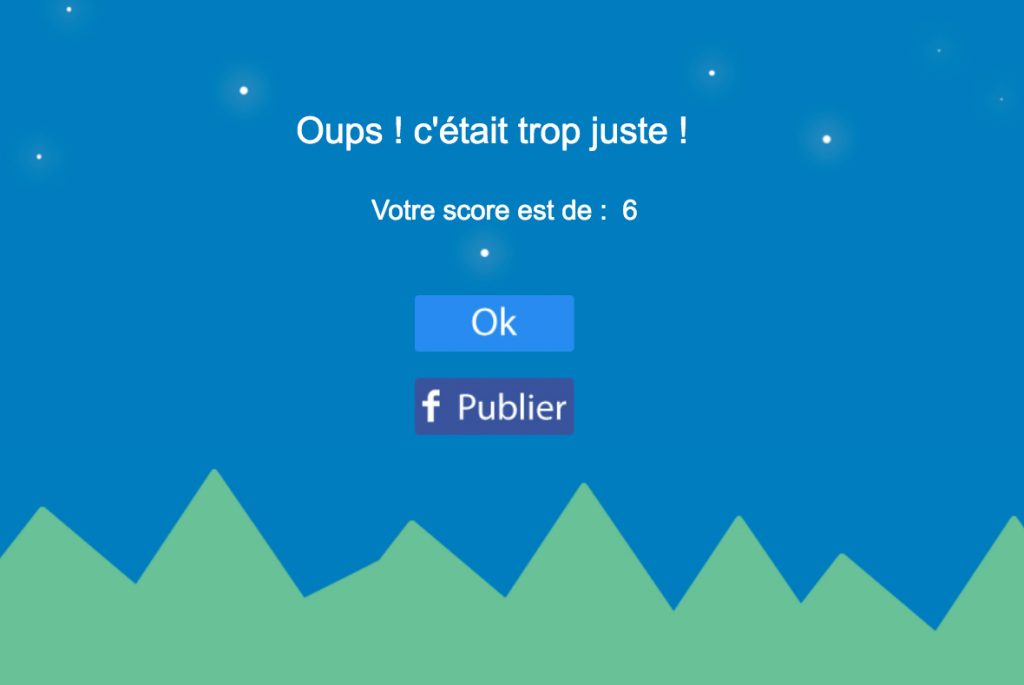Image resolution: width=1024 pixels, height=685 pixels.
Task: Tap Ok to dismiss the score
Action: (x=494, y=323)
